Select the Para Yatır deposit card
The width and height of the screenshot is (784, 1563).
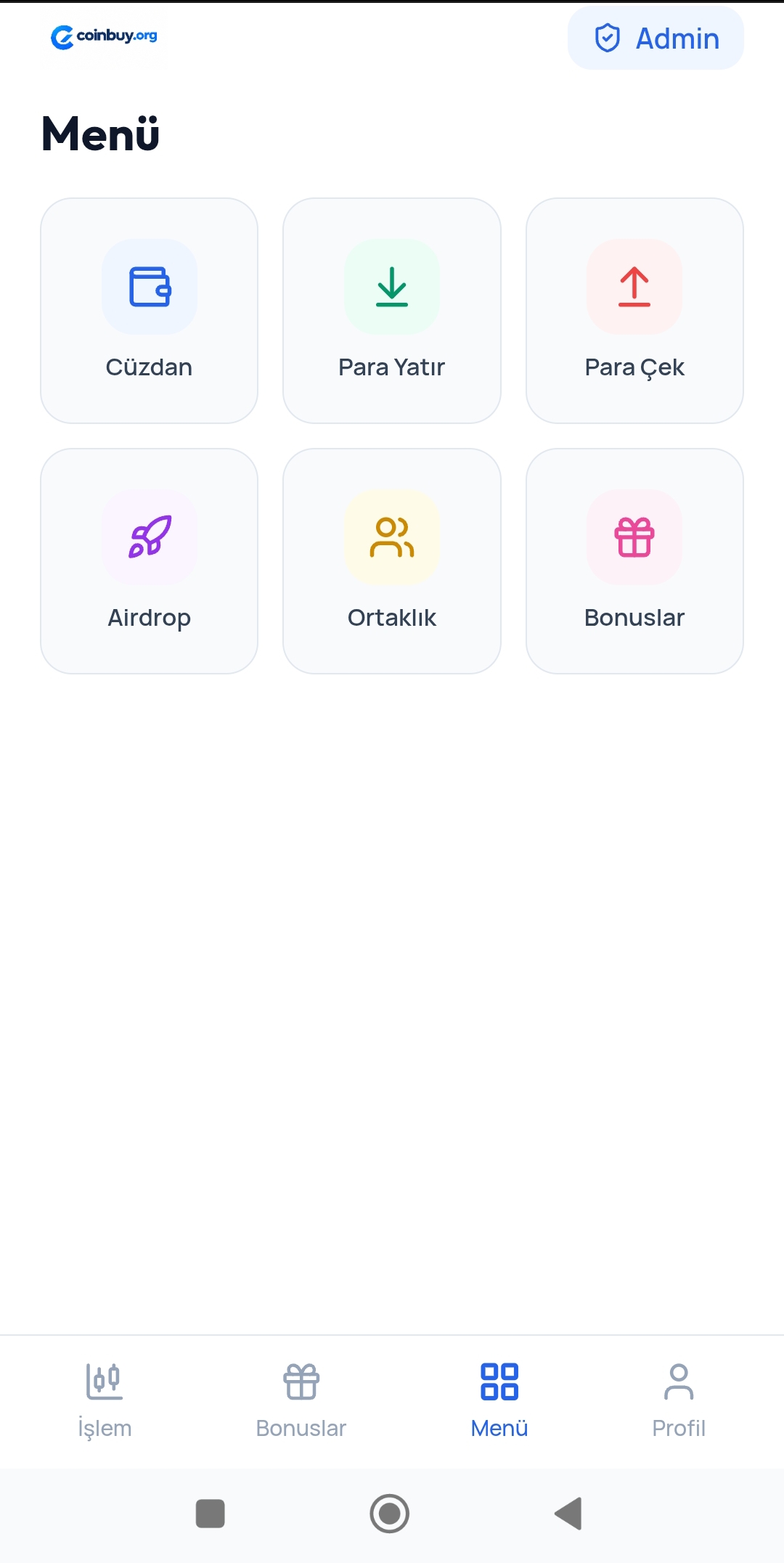392,311
